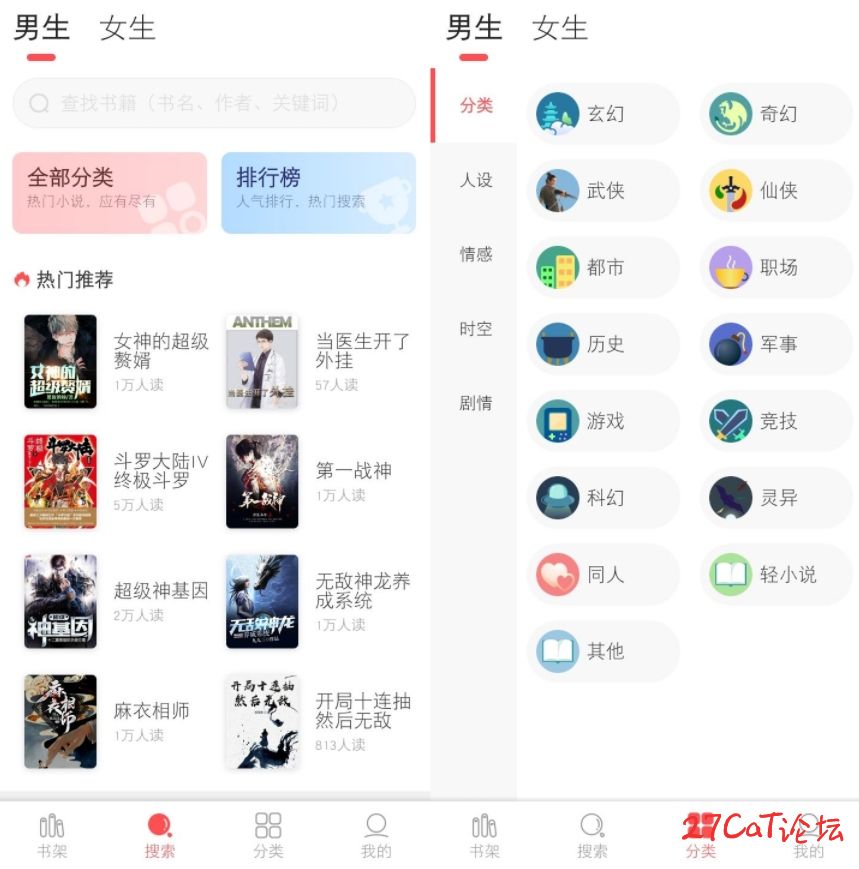Choose the 武侠 category chip
This screenshot has width=859, height=869.
(x=603, y=190)
